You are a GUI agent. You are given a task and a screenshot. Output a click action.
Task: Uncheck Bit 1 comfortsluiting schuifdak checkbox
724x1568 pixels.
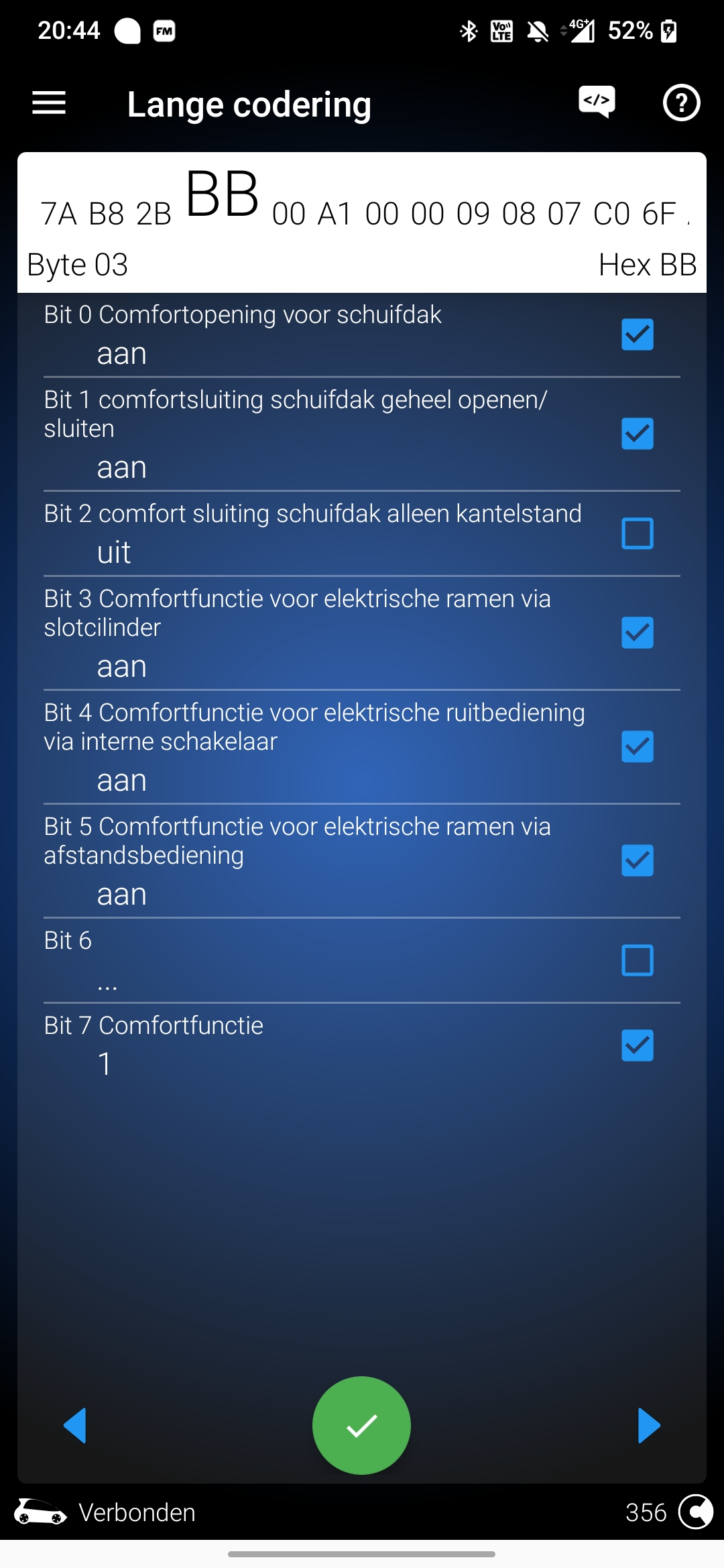637,434
